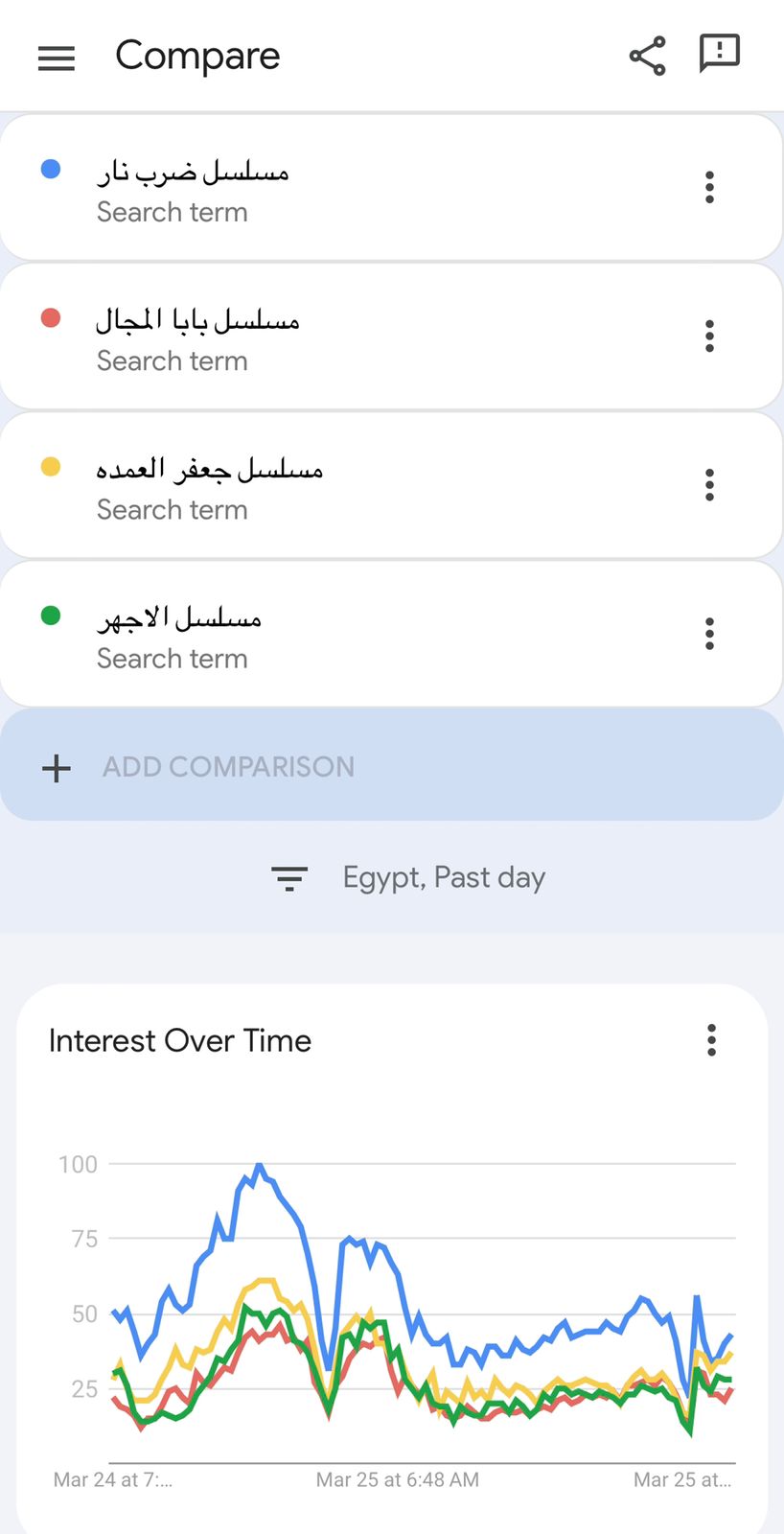Open the Egypt, Past day filters
The width and height of the screenshot is (784, 1534).
click(409, 877)
